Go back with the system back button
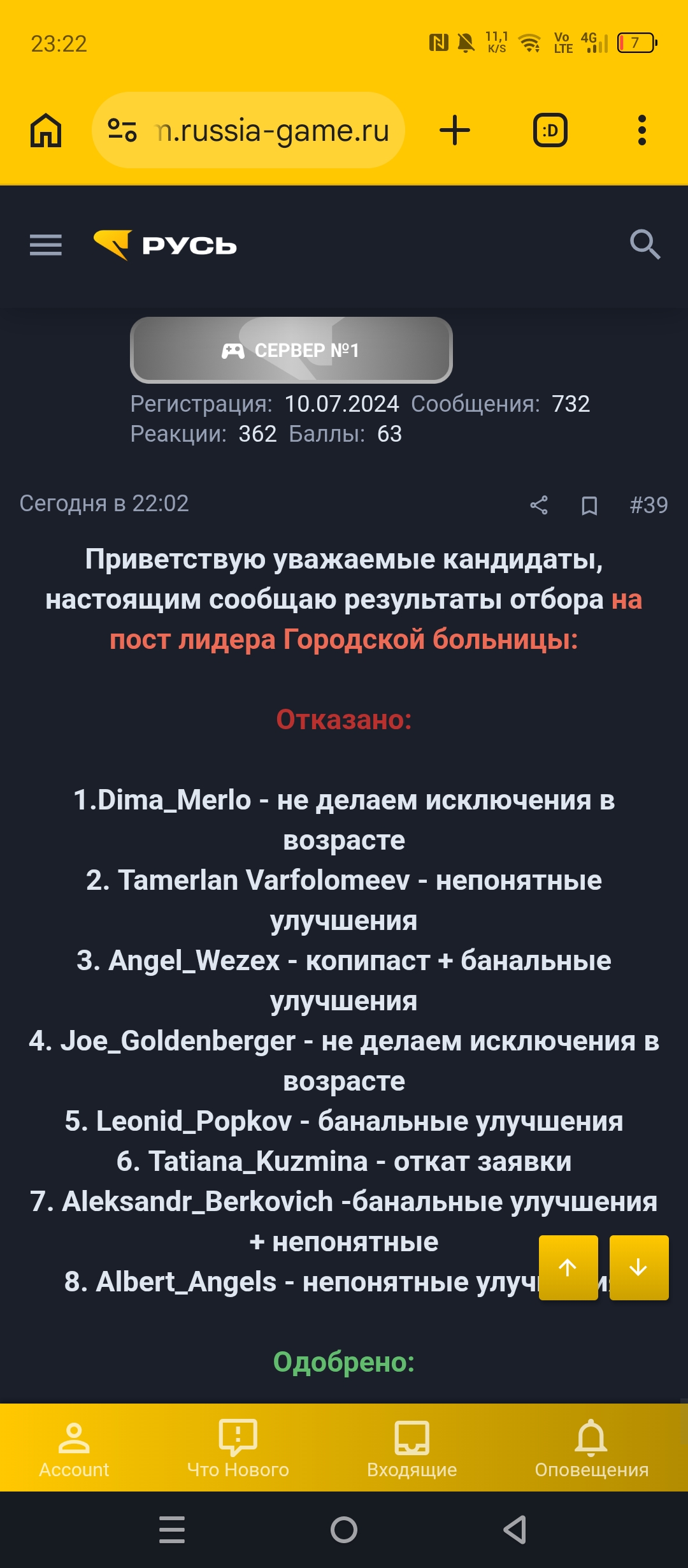 pyautogui.click(x=515, y=1530)
